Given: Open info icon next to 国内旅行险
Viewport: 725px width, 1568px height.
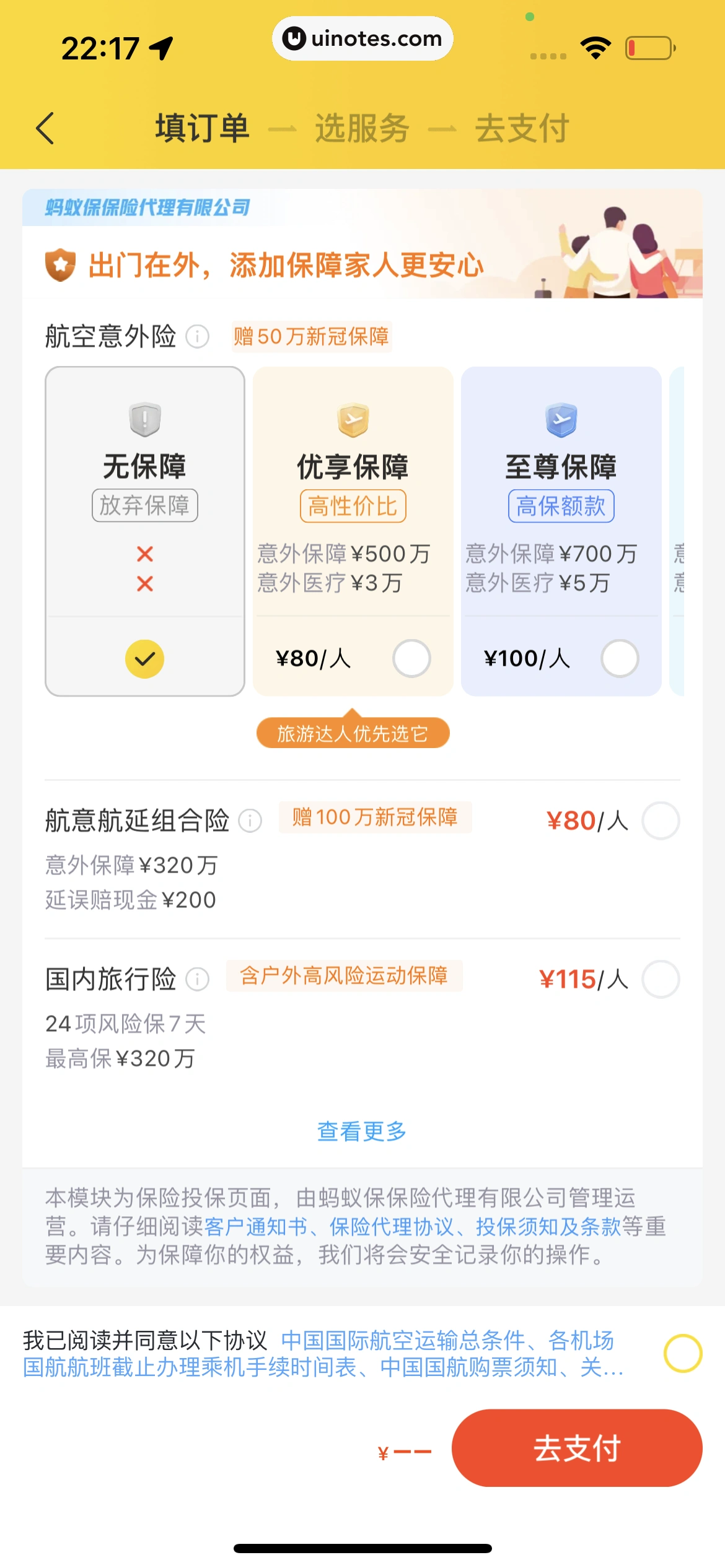Looking at the screenshot, I should tap(198, 980).
